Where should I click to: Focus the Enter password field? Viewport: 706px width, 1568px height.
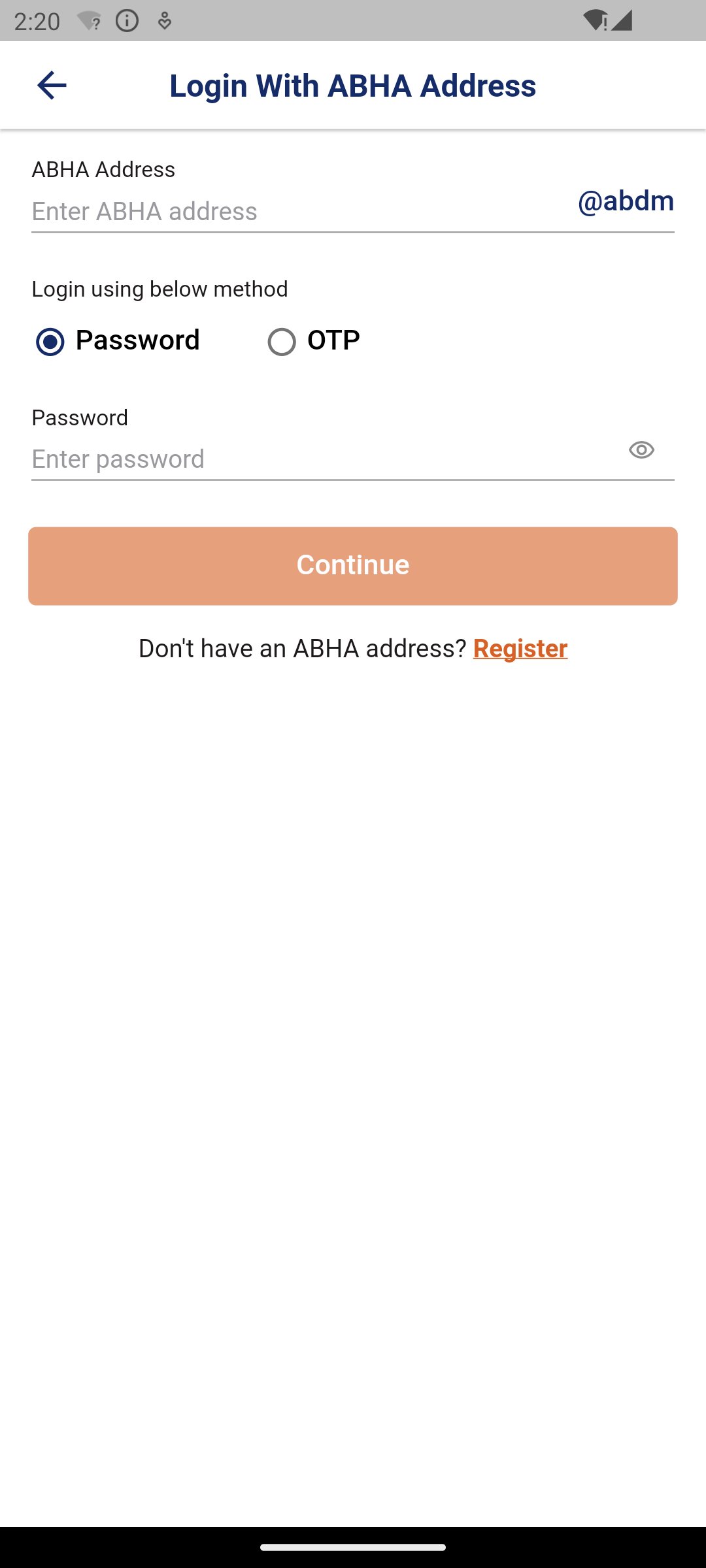tap(324, 459)
